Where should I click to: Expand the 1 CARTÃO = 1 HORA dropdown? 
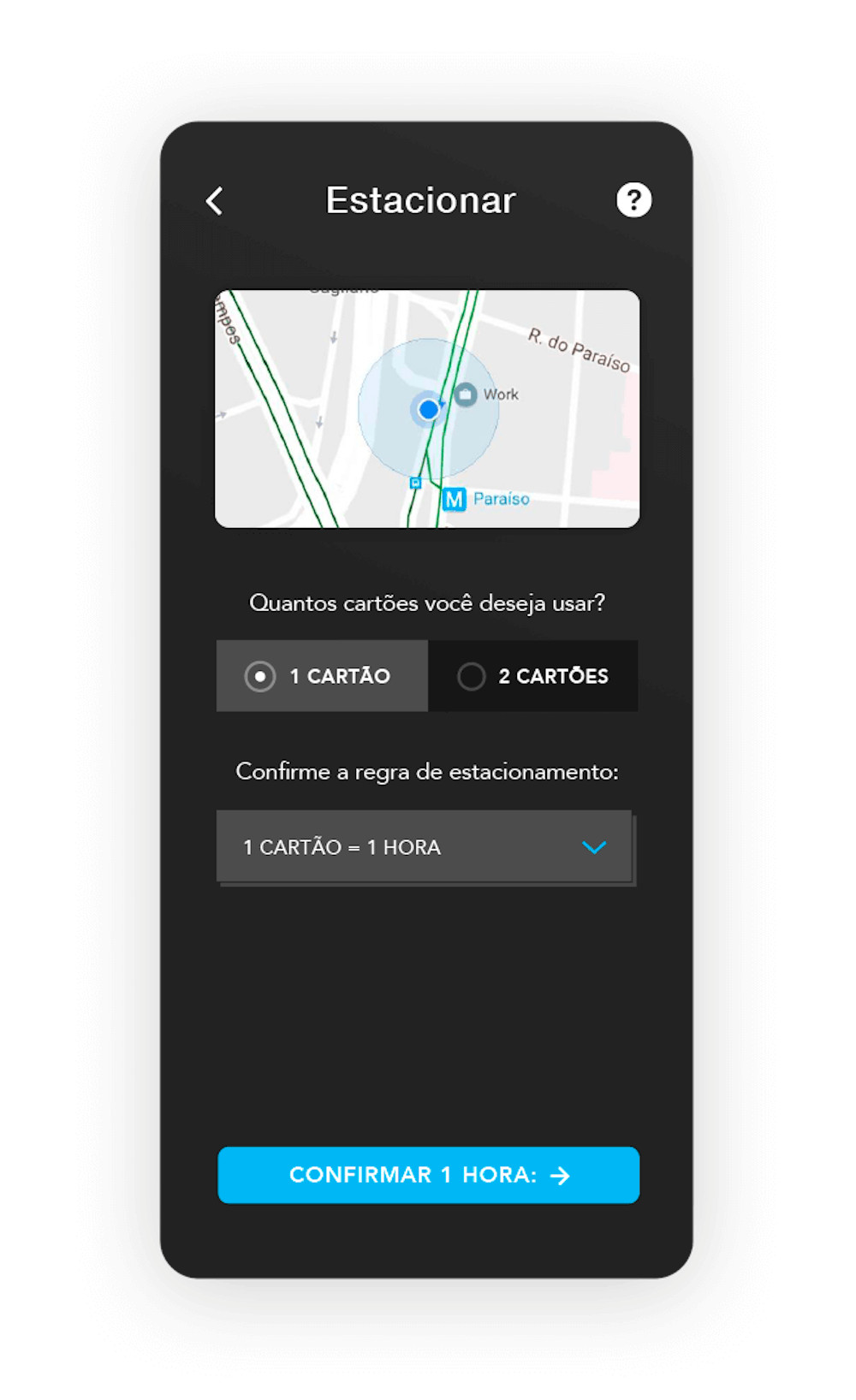pos(425,847)
